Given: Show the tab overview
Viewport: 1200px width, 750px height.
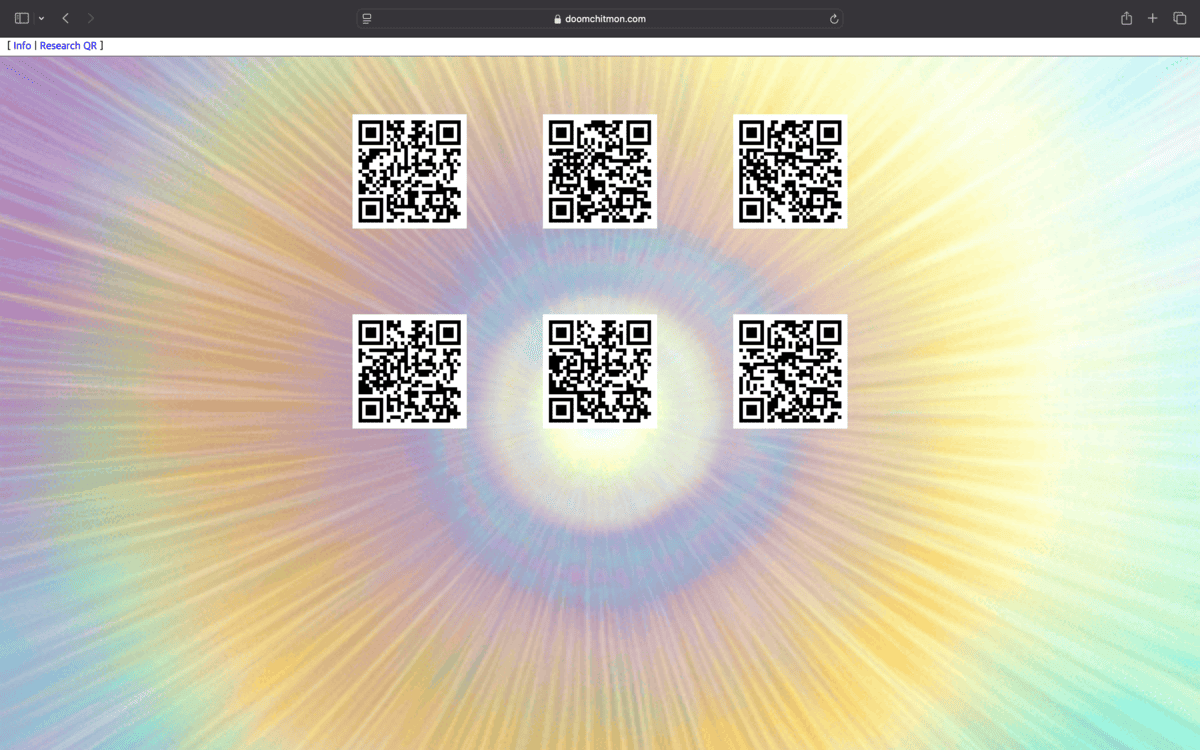Looking at the screenshot, I should (x=1180, y=18).
